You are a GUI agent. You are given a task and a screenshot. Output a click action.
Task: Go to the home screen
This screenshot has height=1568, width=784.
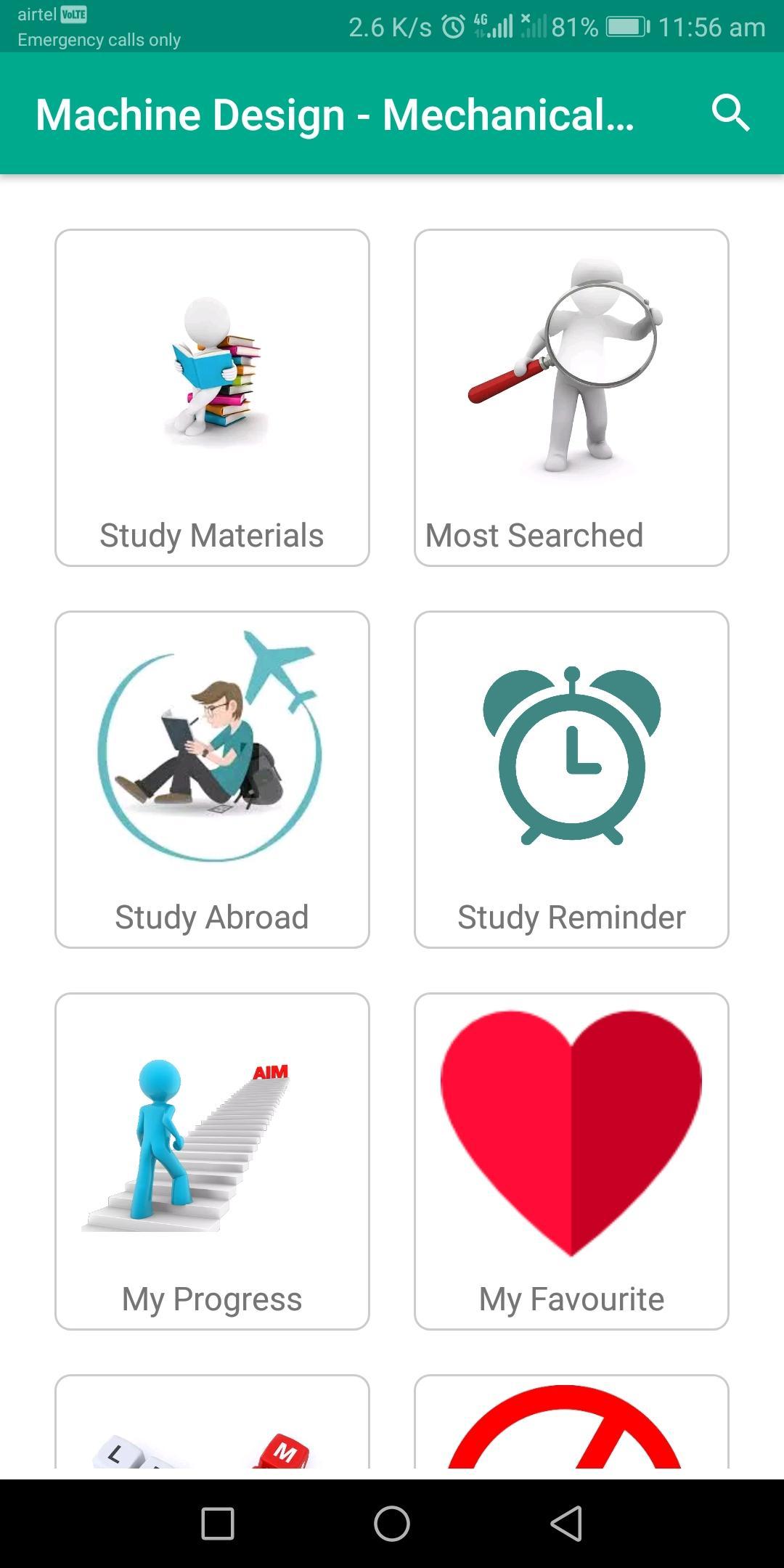pos(392,1523)
